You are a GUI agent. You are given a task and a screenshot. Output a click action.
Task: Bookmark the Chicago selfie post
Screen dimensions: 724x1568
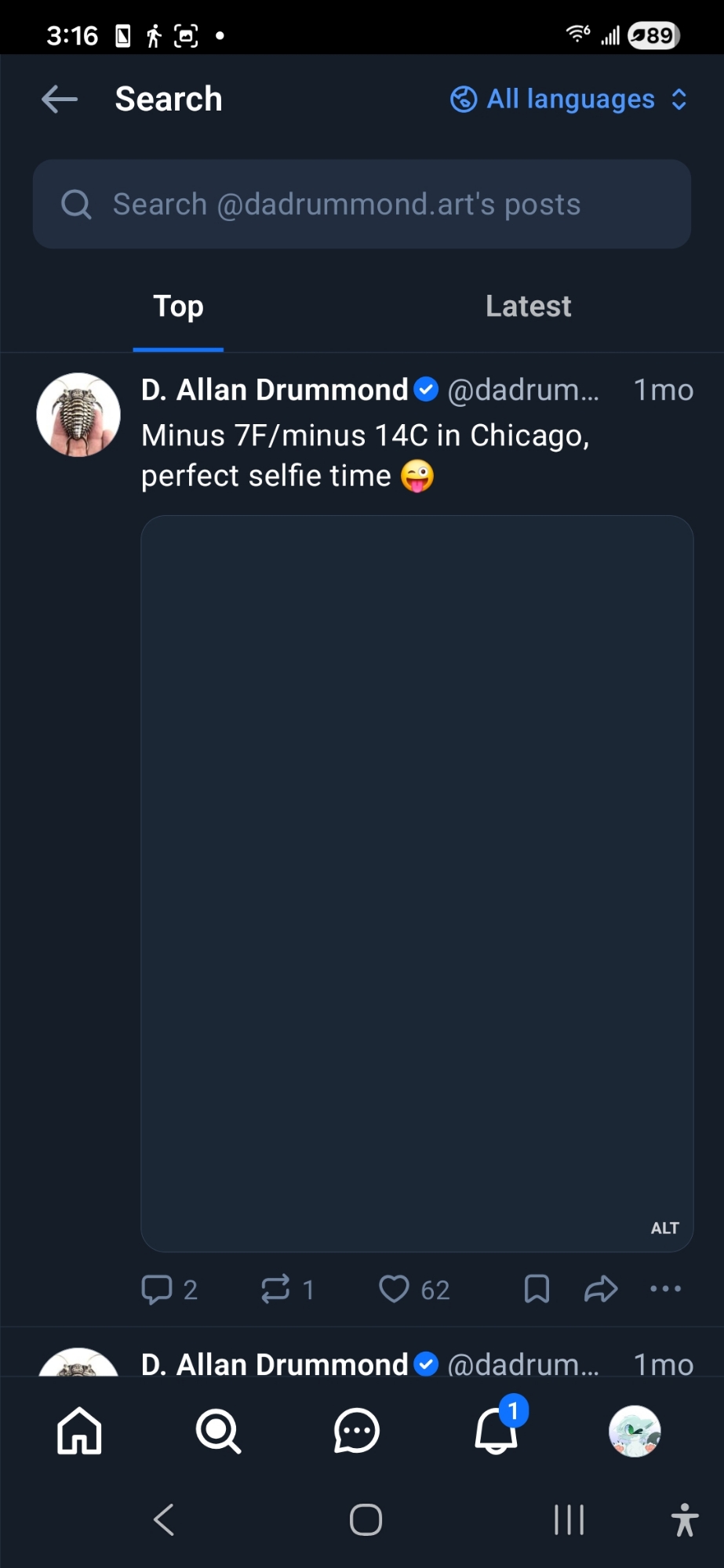pos(537,1290)
